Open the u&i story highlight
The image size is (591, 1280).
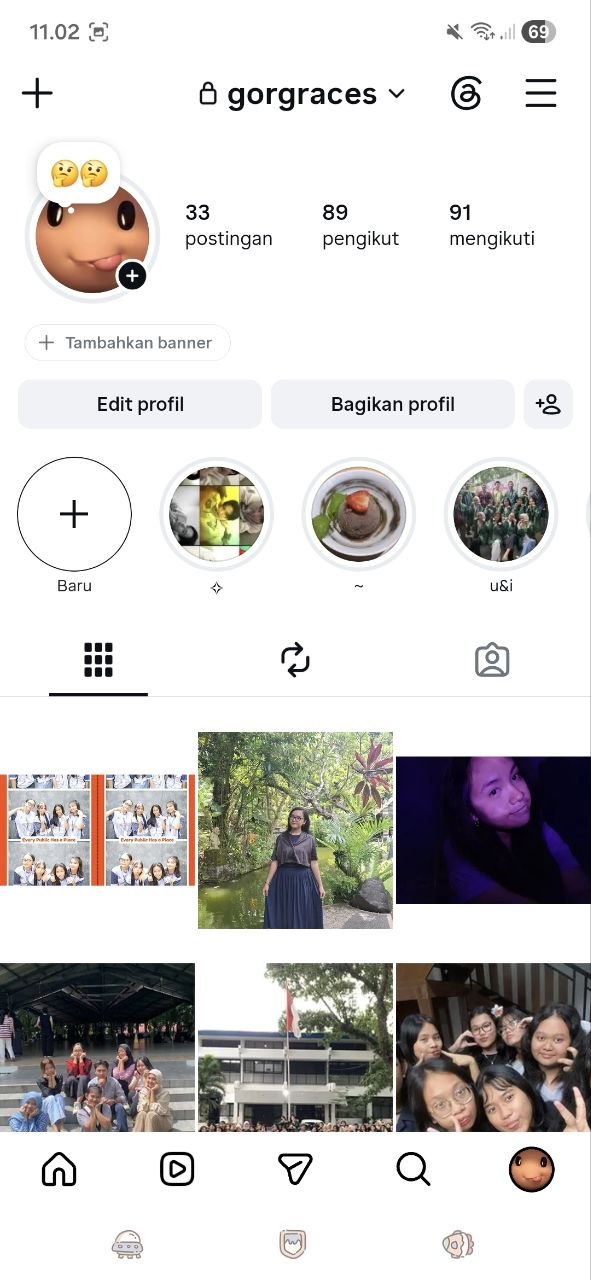(x=500, y=514)
